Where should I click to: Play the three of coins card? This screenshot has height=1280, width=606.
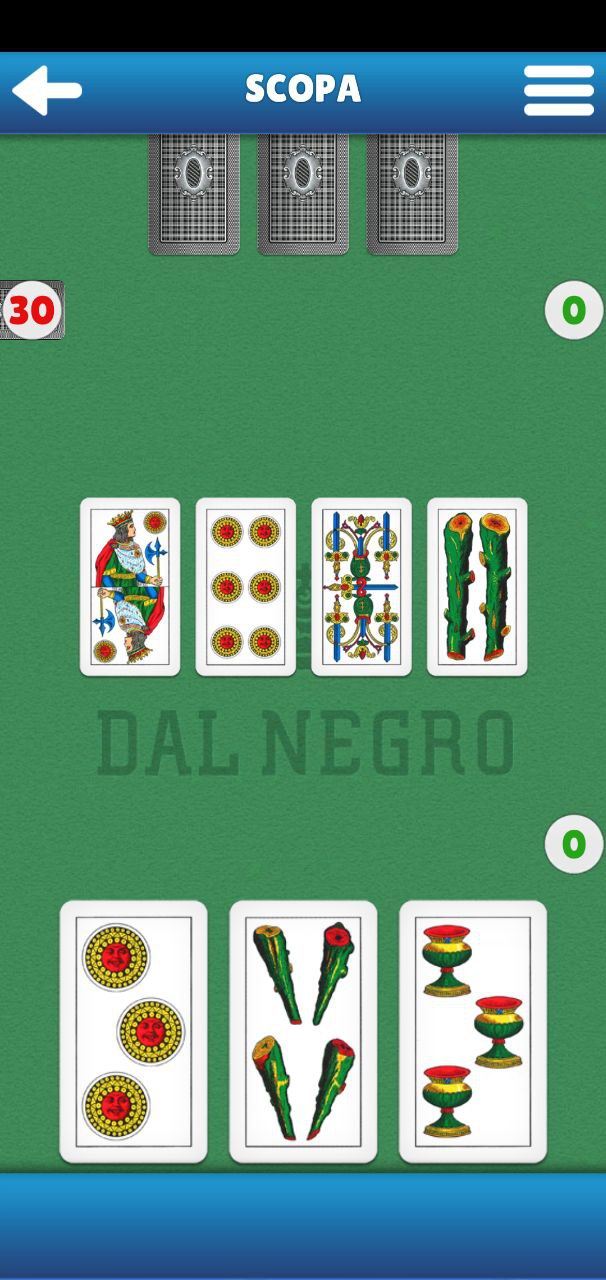tap(134, 1032)
